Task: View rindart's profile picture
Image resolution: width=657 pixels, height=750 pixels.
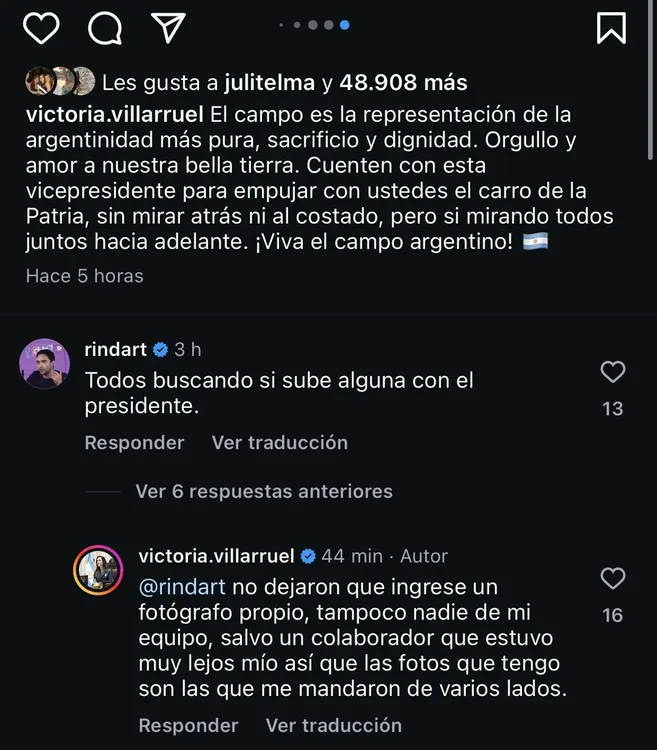Action: tap(45, 363)
